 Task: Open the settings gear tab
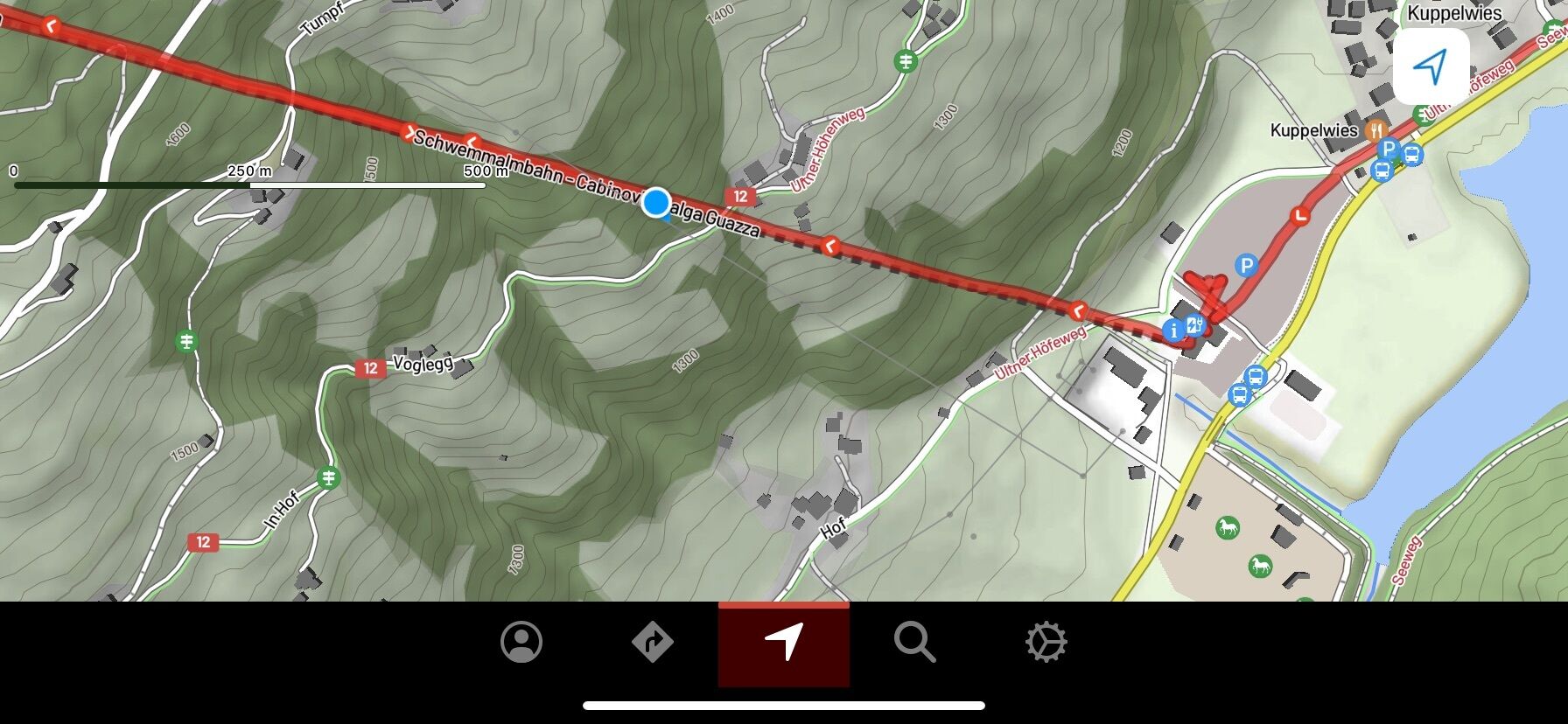[1046, 643]
